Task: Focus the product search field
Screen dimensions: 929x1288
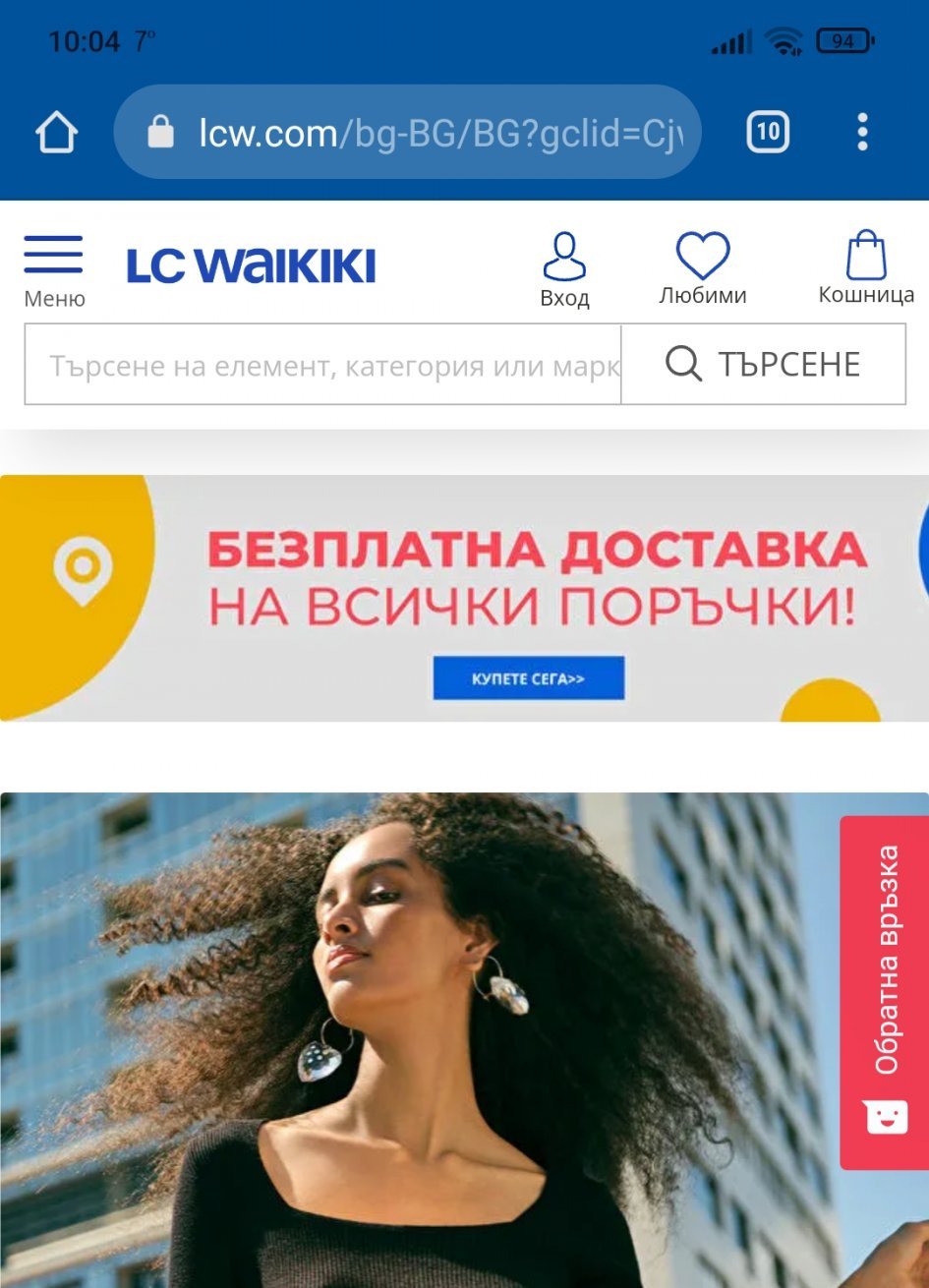Action: point(322,365)
